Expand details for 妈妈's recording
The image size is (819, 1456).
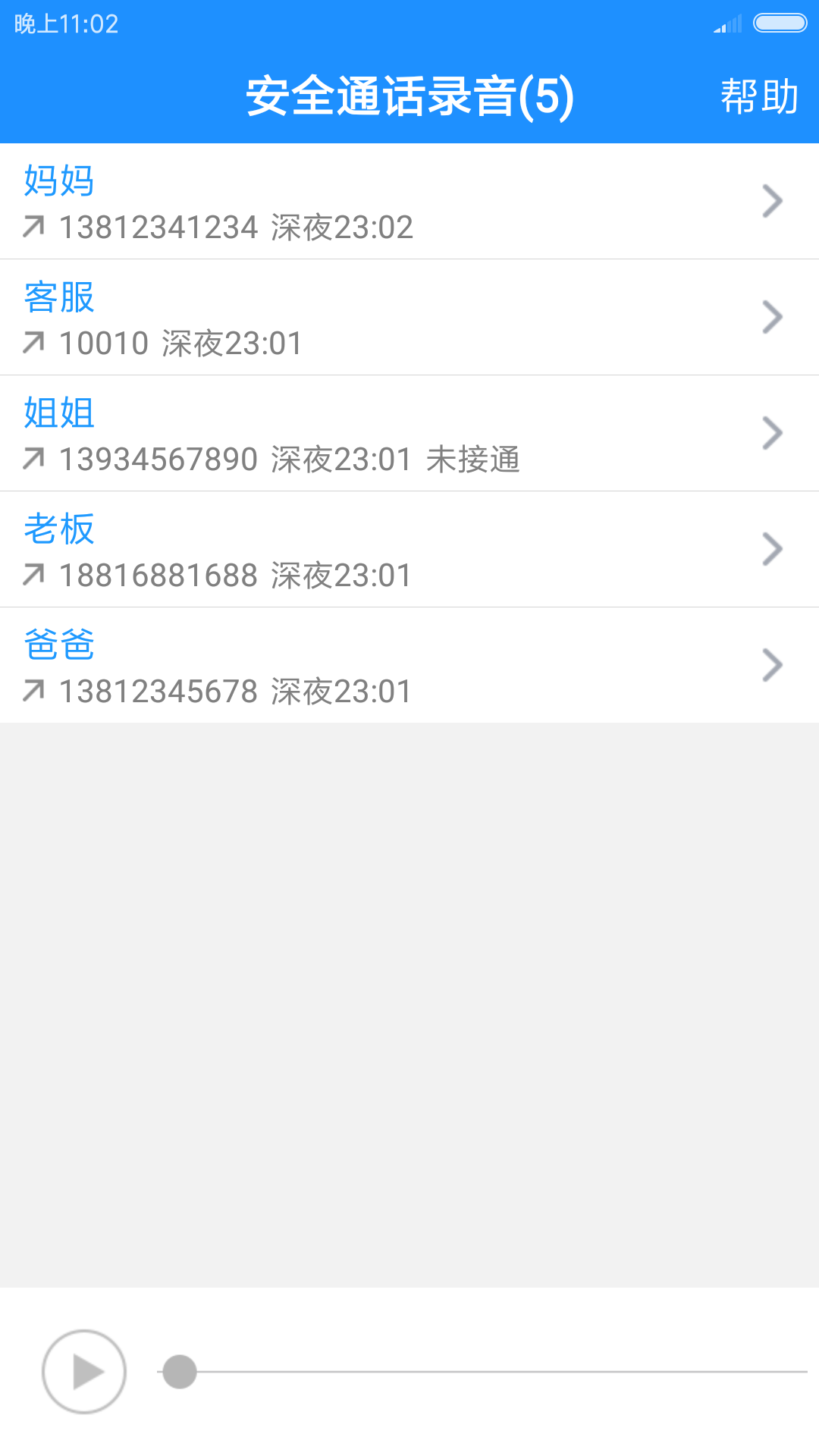pos(773,200)
